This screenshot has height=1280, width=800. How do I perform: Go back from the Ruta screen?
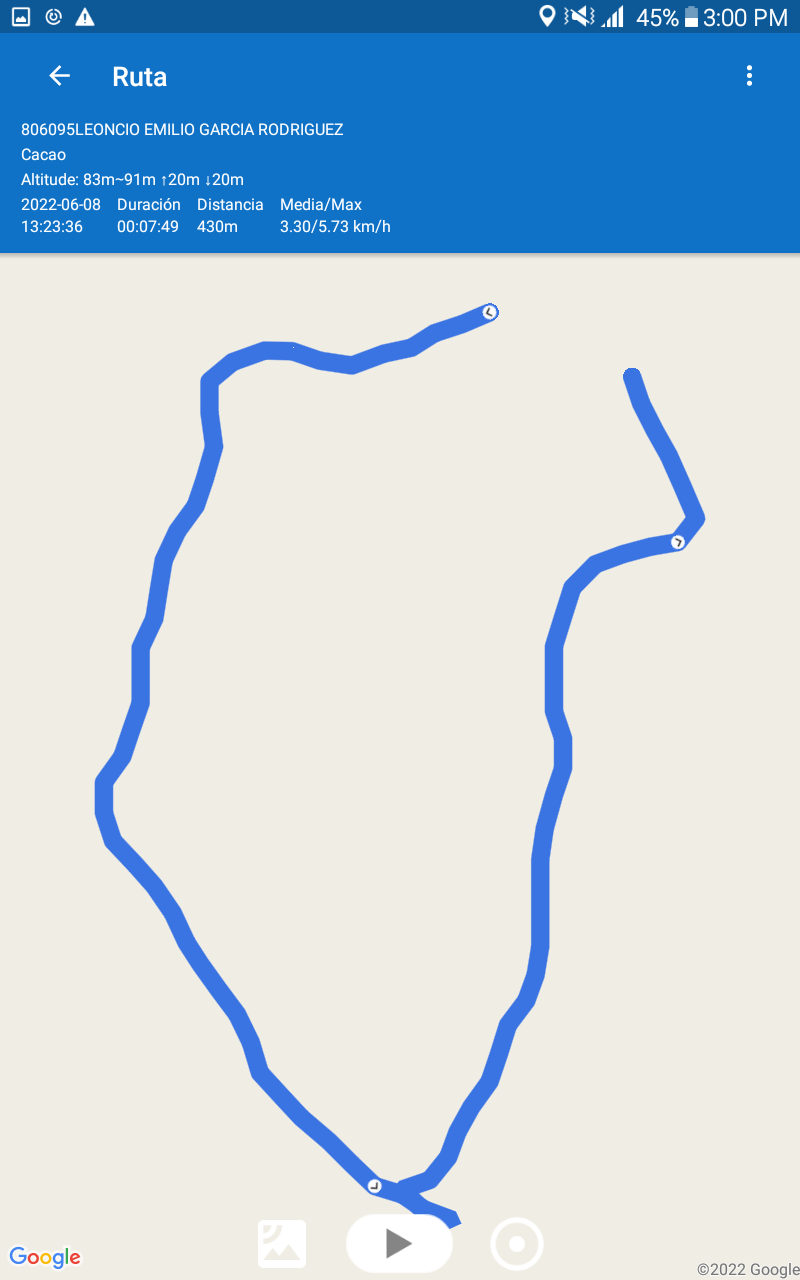(x=60, y=76)
